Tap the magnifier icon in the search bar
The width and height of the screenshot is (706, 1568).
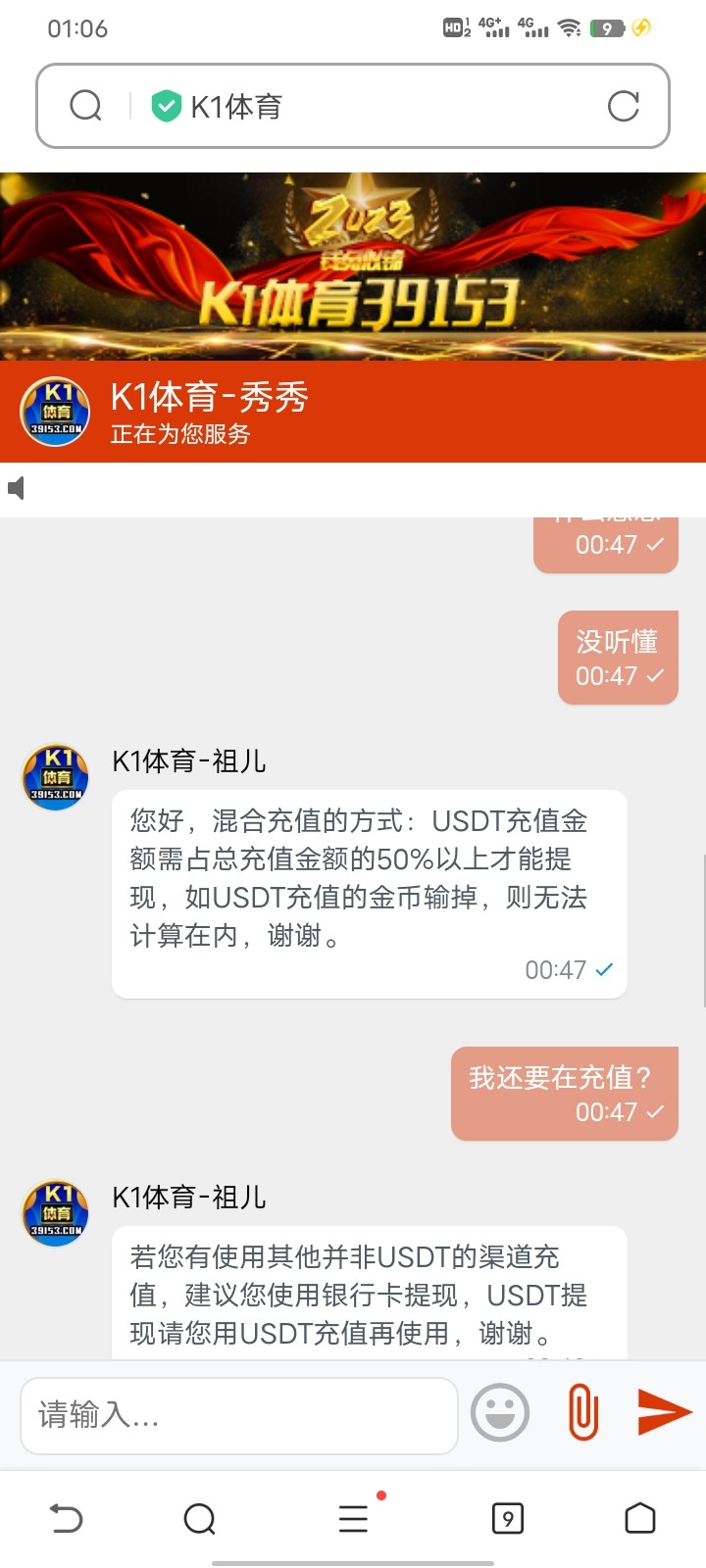85,106
